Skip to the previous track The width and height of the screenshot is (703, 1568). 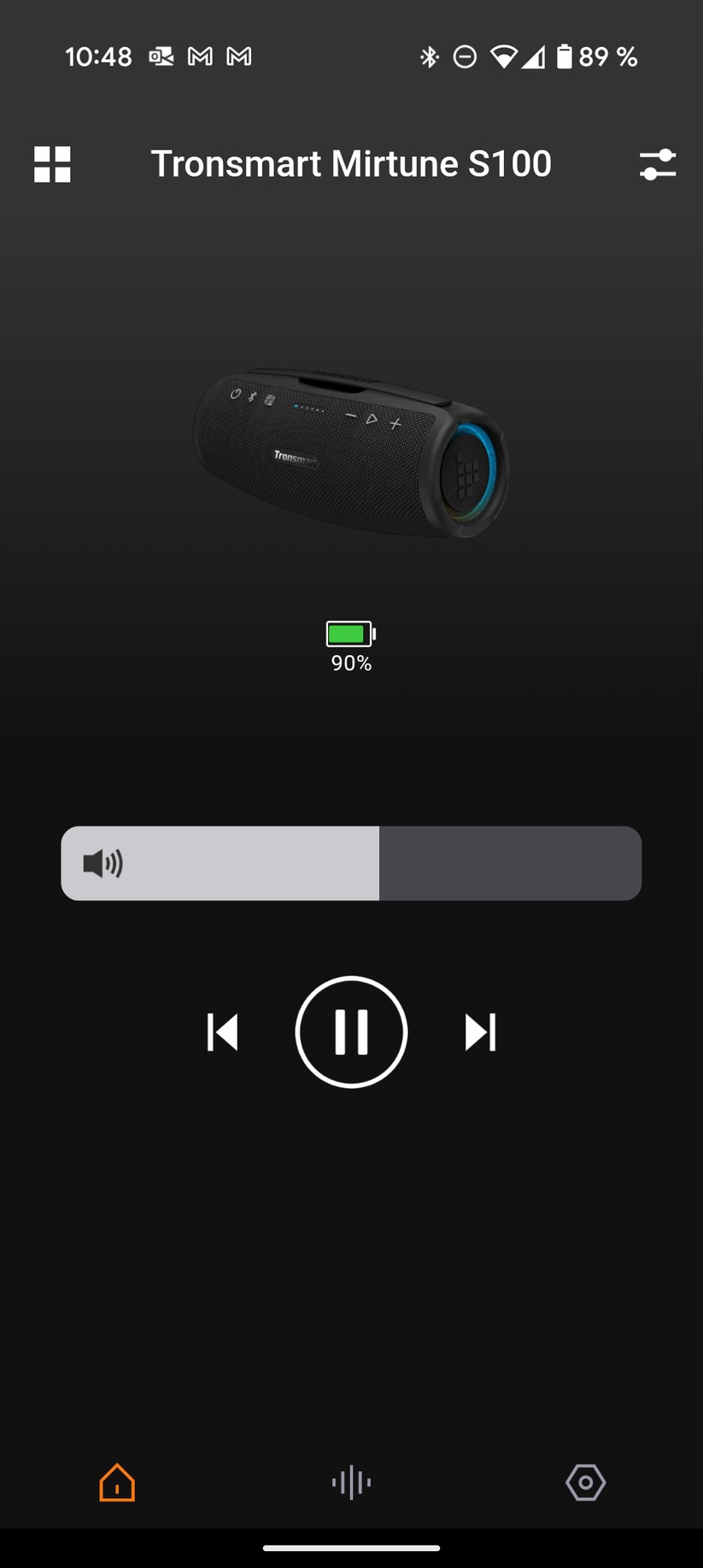click(222, 1032)
